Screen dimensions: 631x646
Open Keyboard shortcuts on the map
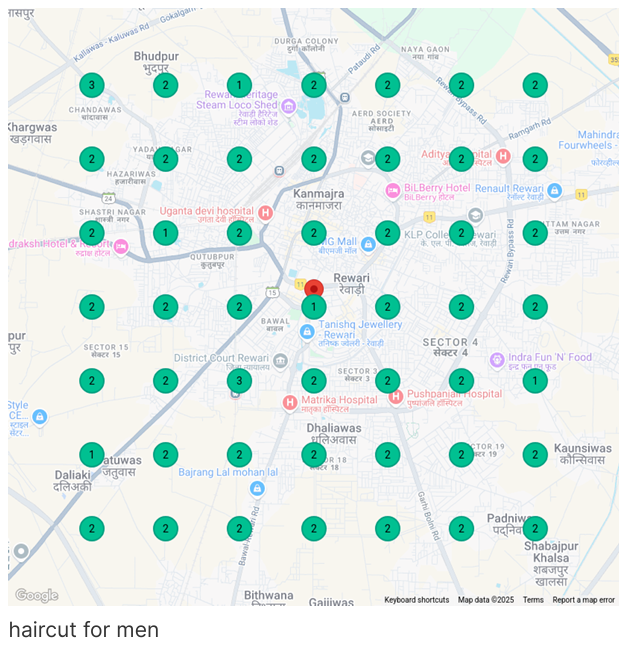(416, 600)
